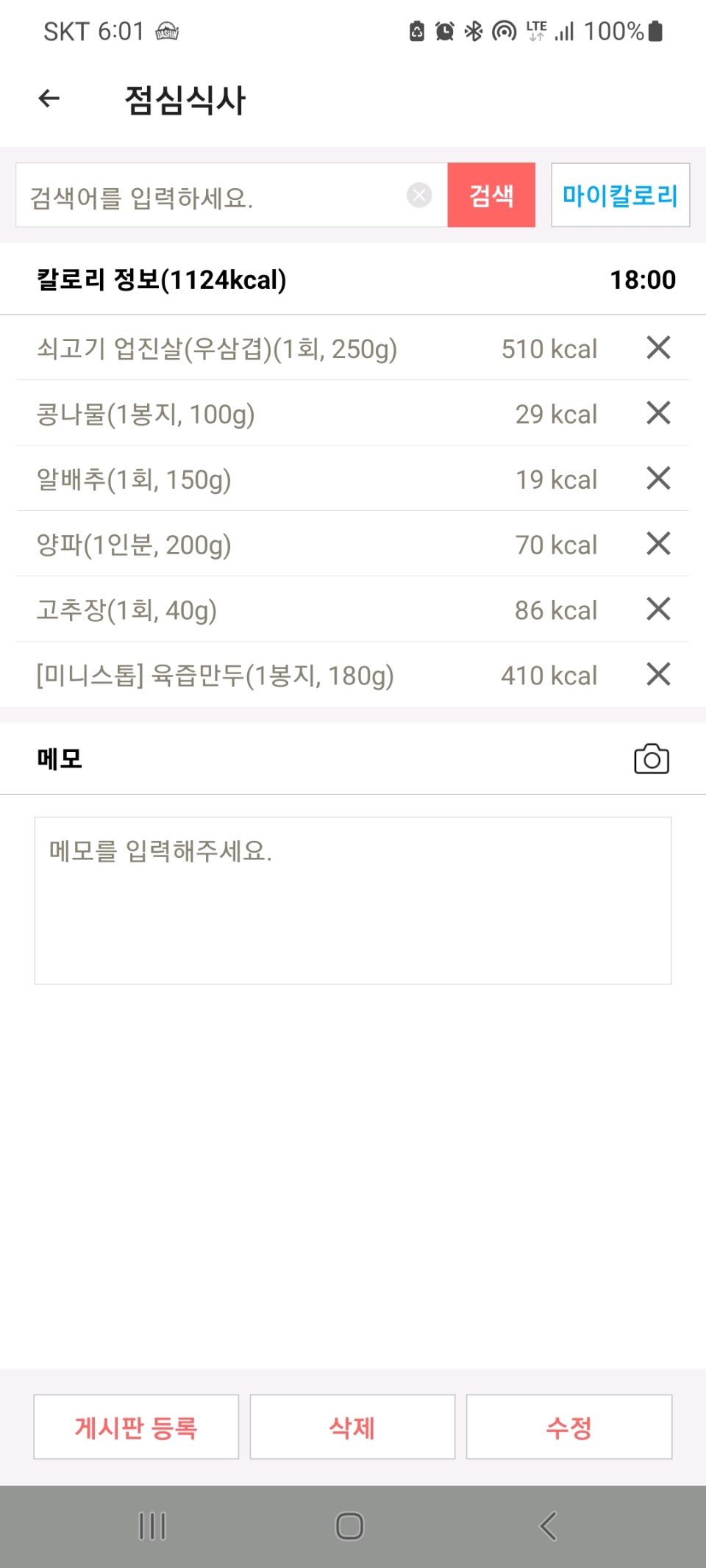Open 마이칼로리
Screen dimensions: 706x1568
point(620,196)
